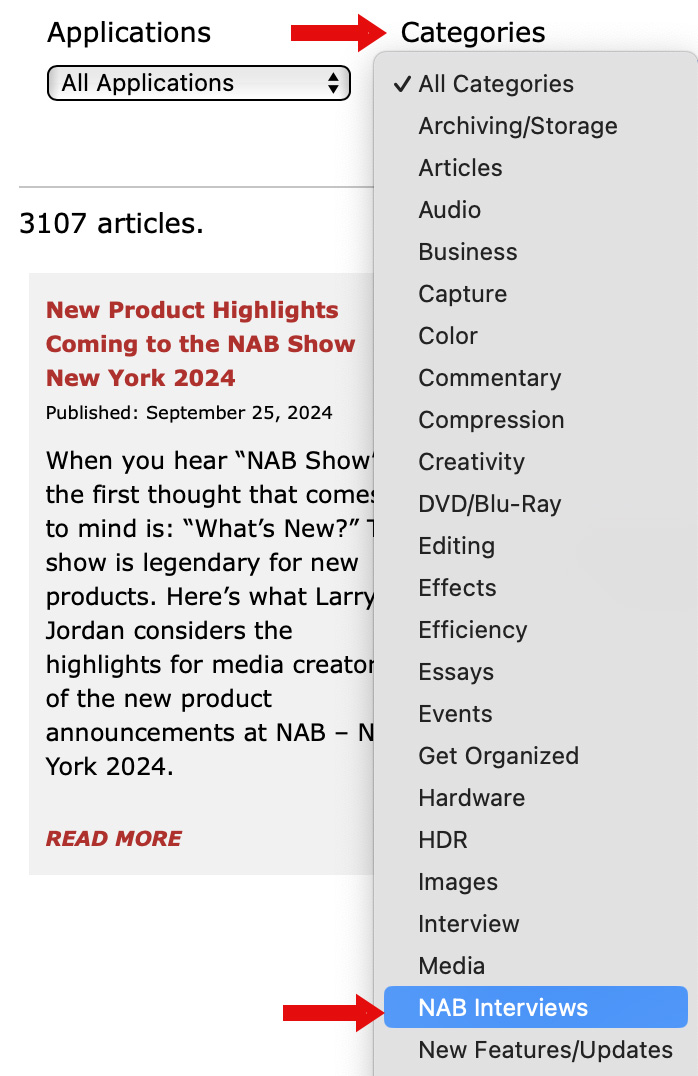This screenshot has width=698, height=1076.
Task: Select the Interview category
Action: (x=468, y=924)
